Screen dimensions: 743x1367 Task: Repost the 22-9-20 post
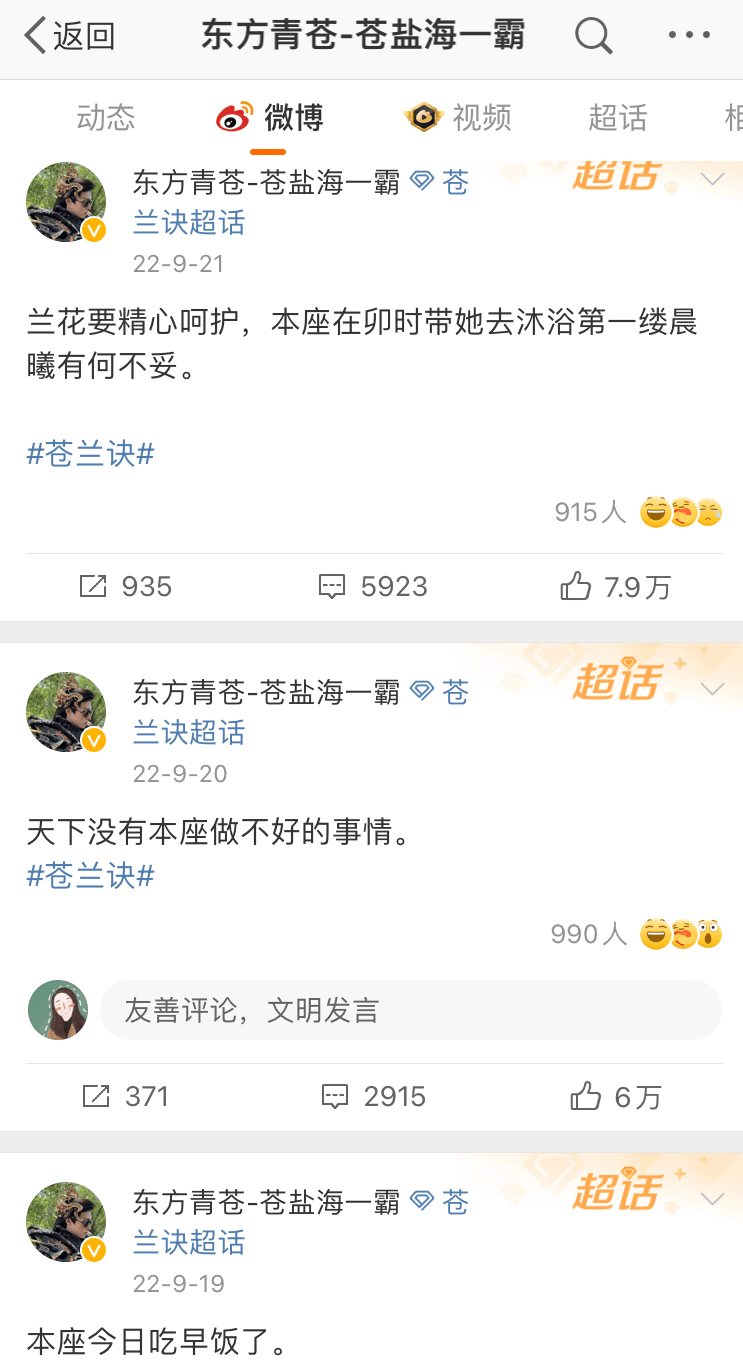coord(126,1097)
